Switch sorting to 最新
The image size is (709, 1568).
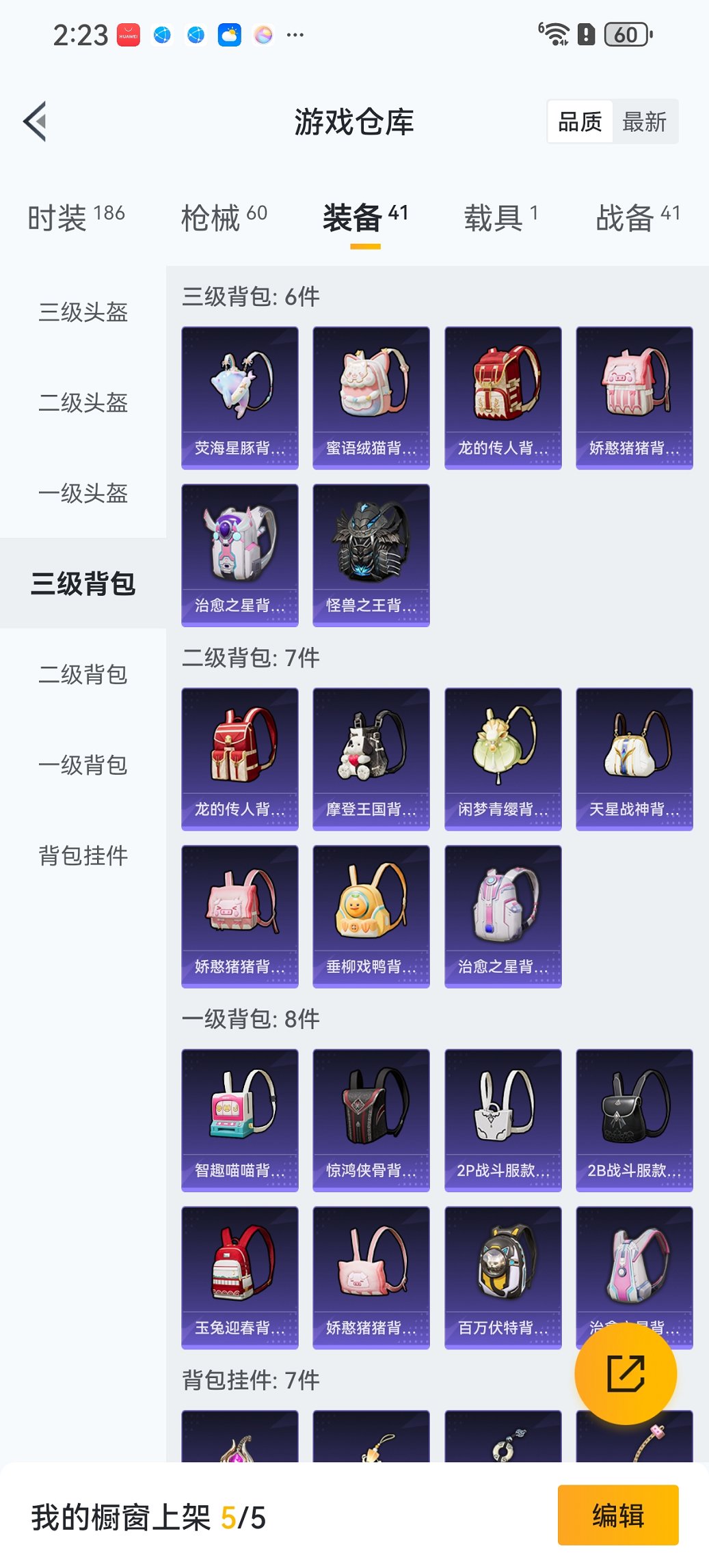click(x=645, y=121)
